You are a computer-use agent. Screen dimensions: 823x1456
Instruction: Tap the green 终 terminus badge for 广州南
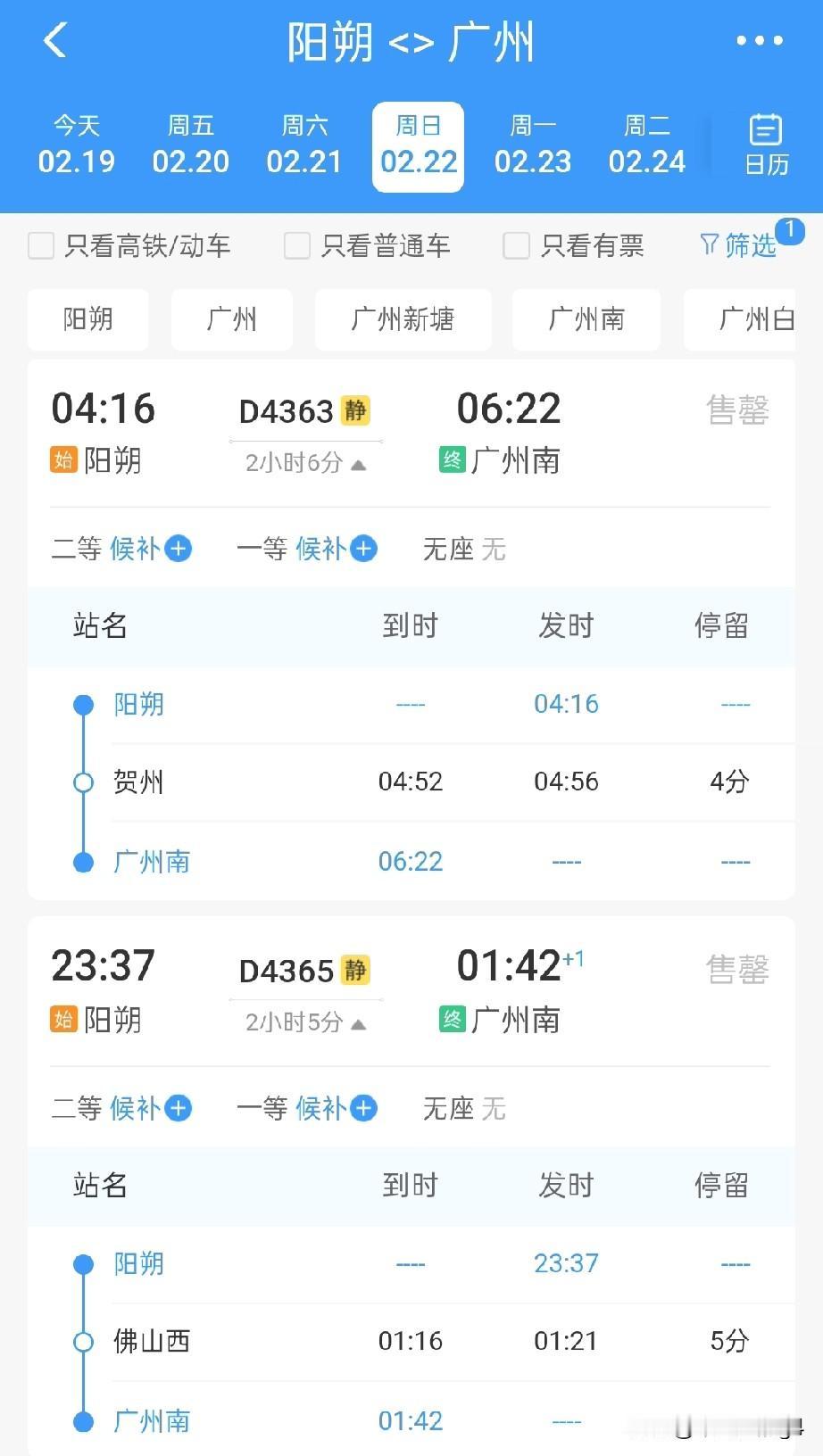(x=451, y=461)
